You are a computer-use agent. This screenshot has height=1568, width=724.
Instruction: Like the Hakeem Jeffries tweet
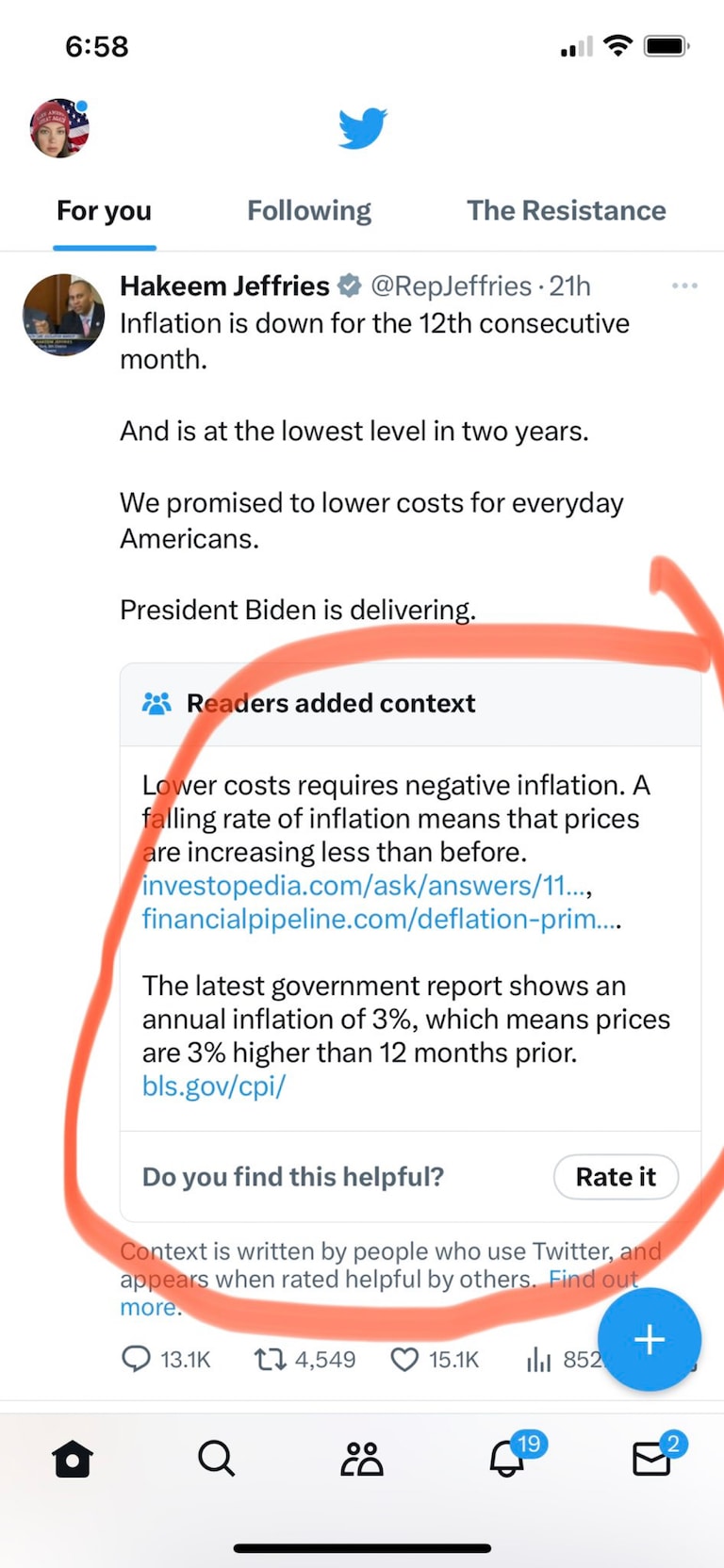click(404, 1359)
